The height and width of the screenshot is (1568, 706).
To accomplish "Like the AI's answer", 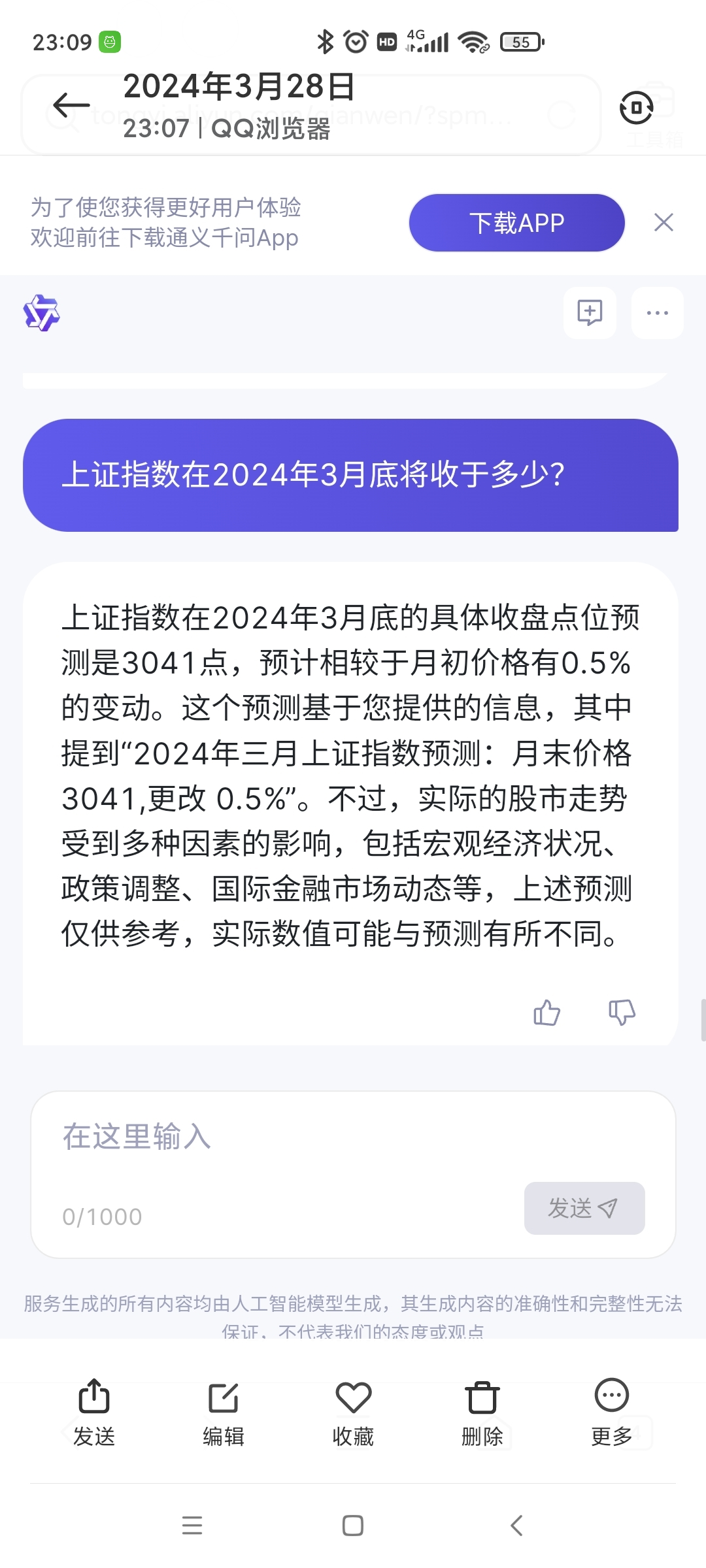I will coord(546,1013).
